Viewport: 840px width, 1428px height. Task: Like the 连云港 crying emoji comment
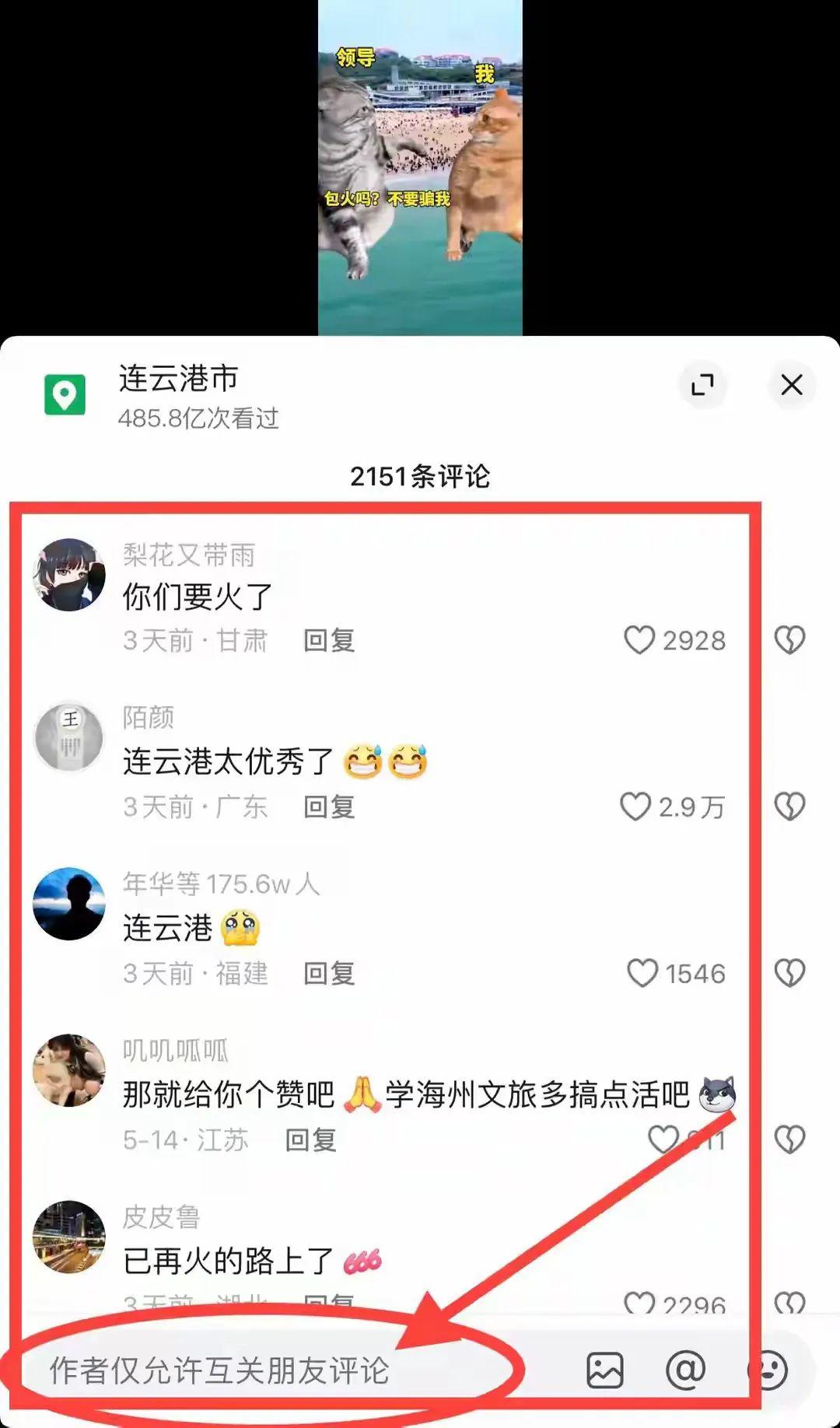[642, 973]
